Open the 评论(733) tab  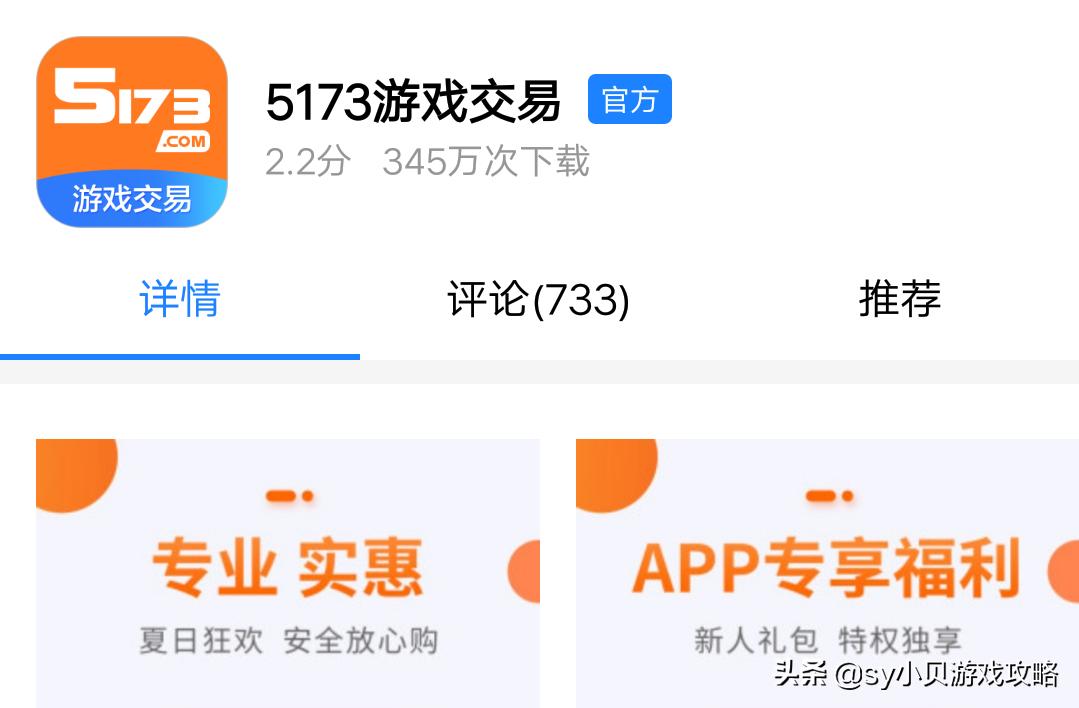(538, 300)
